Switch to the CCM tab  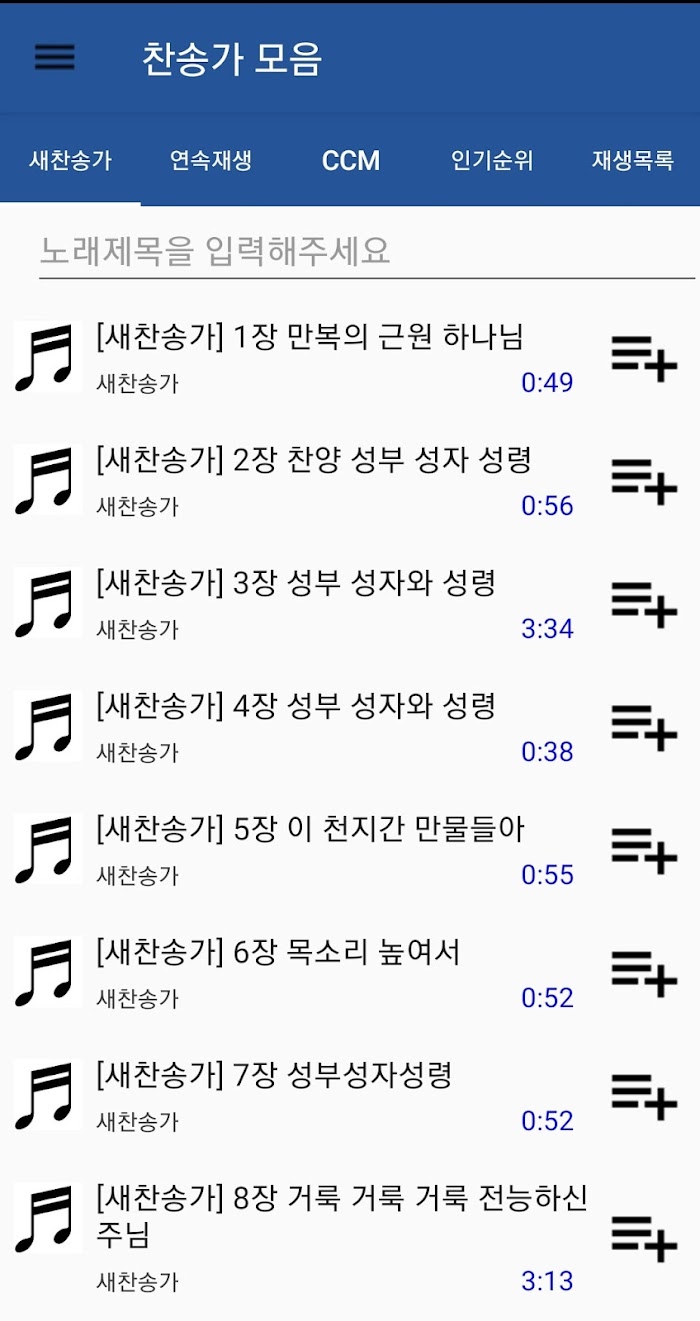(x=351, y=160)
